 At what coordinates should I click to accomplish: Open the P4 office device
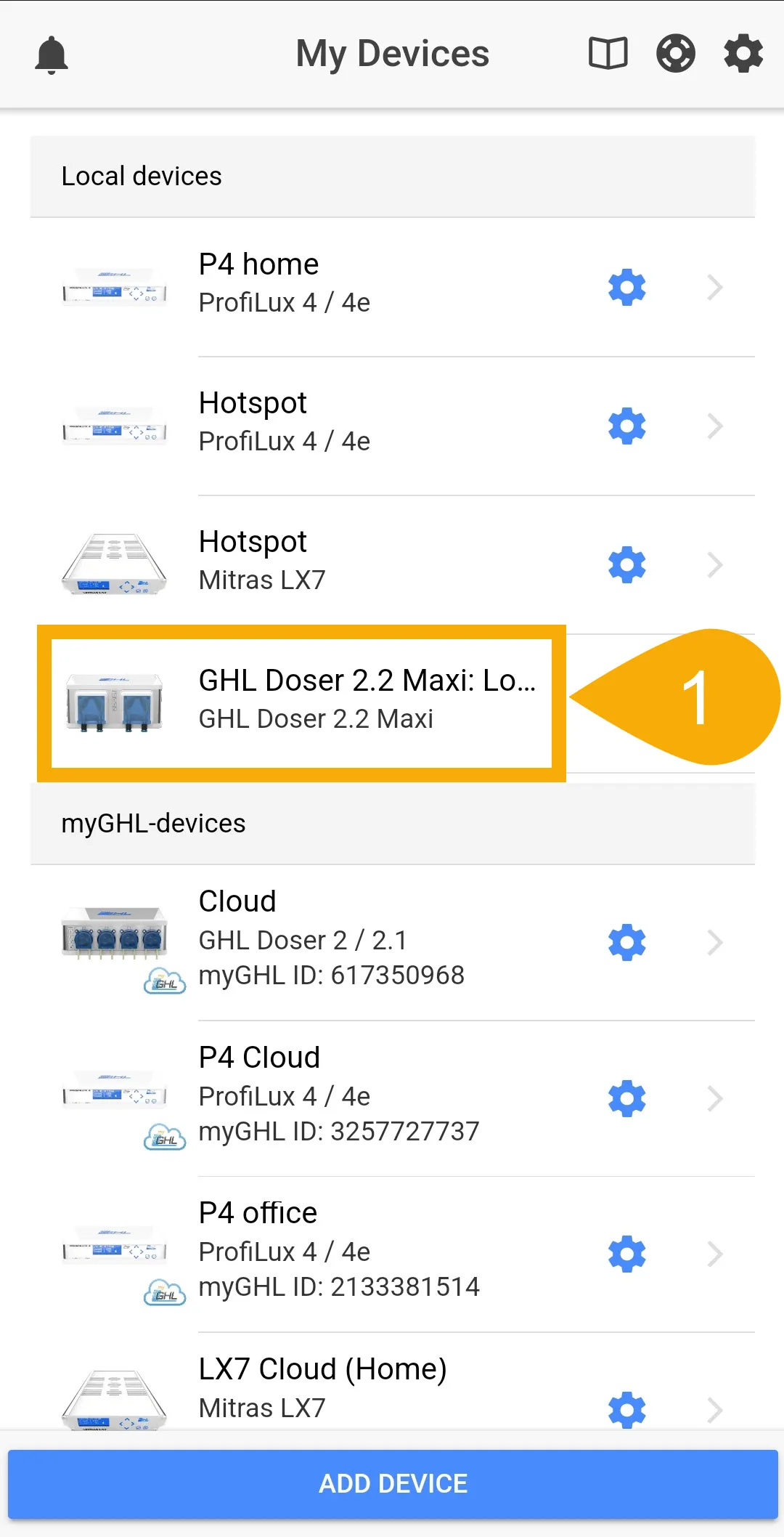point(393,1254)
